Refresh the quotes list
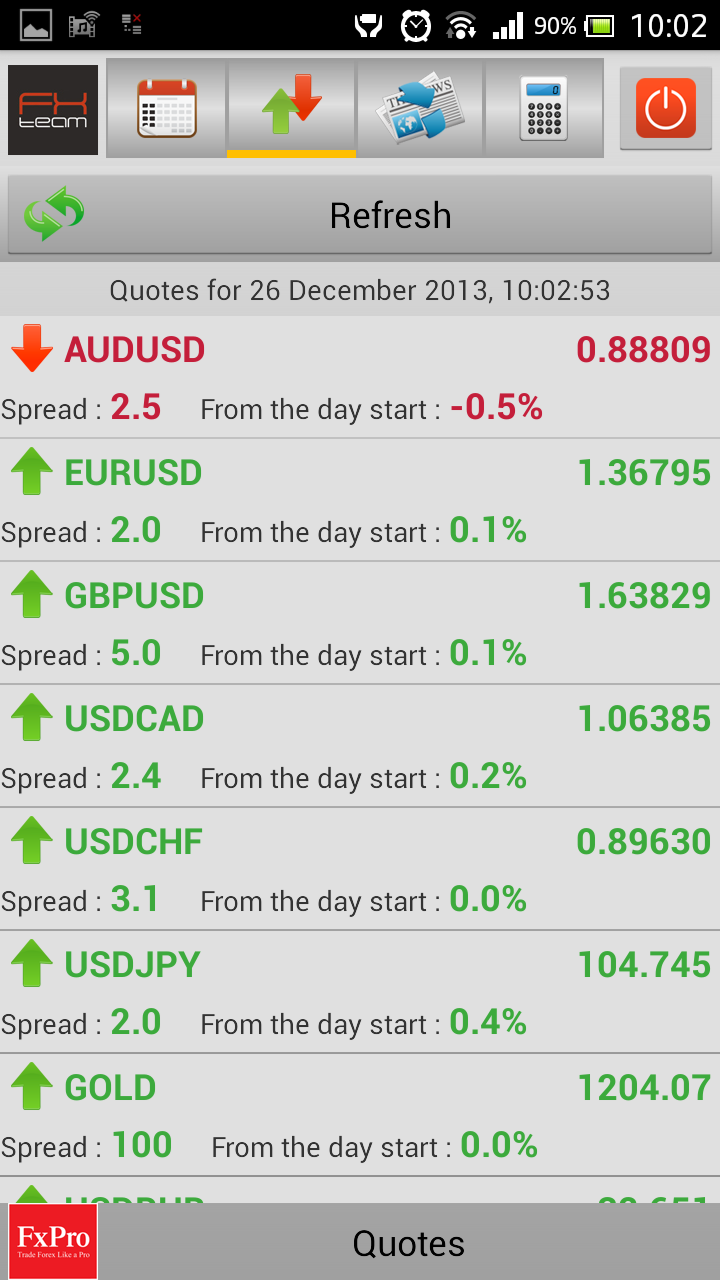The image size is (720, 1280). click(360, 216)
